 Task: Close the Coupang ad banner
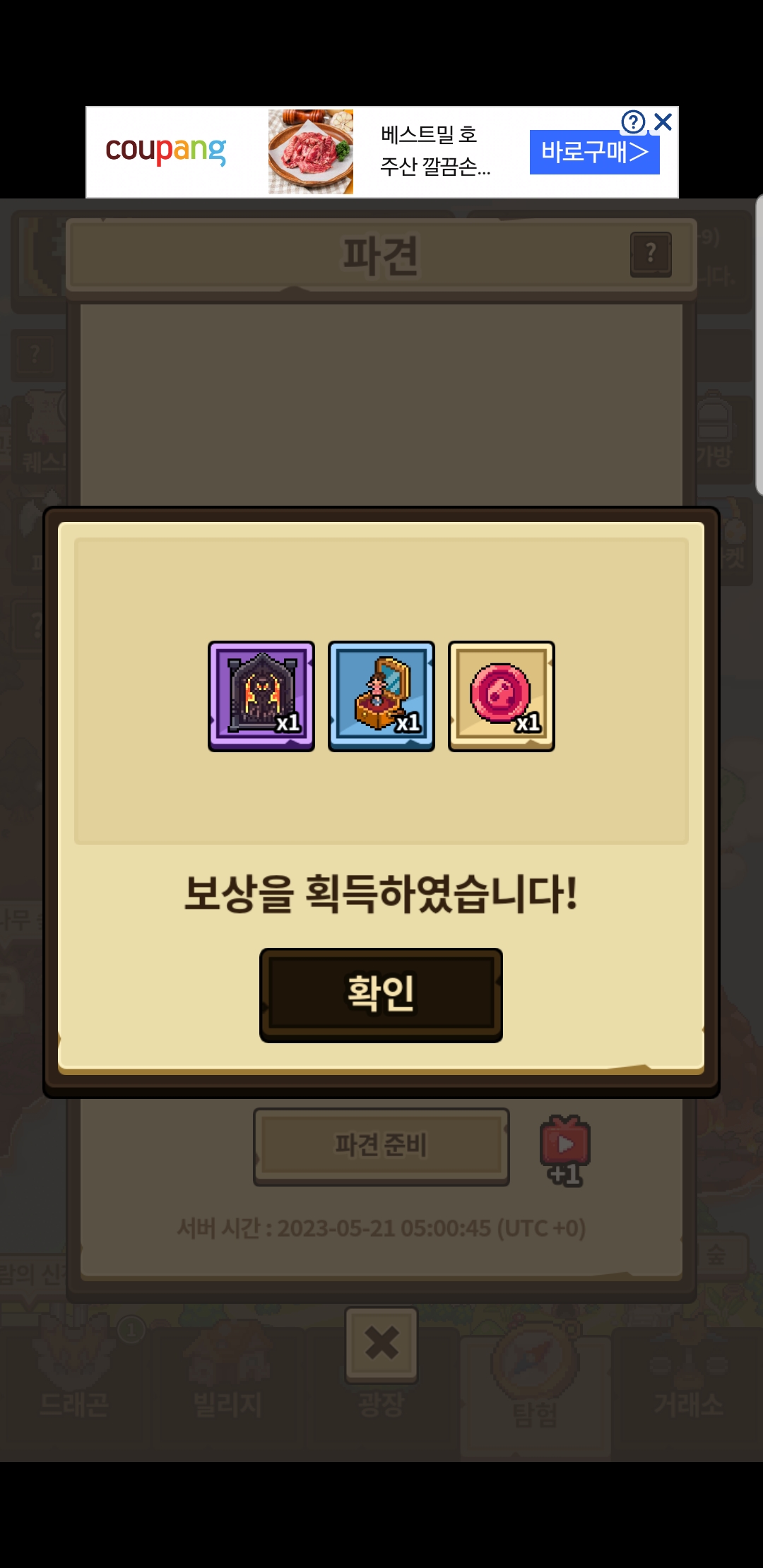[x=663, y=122]
